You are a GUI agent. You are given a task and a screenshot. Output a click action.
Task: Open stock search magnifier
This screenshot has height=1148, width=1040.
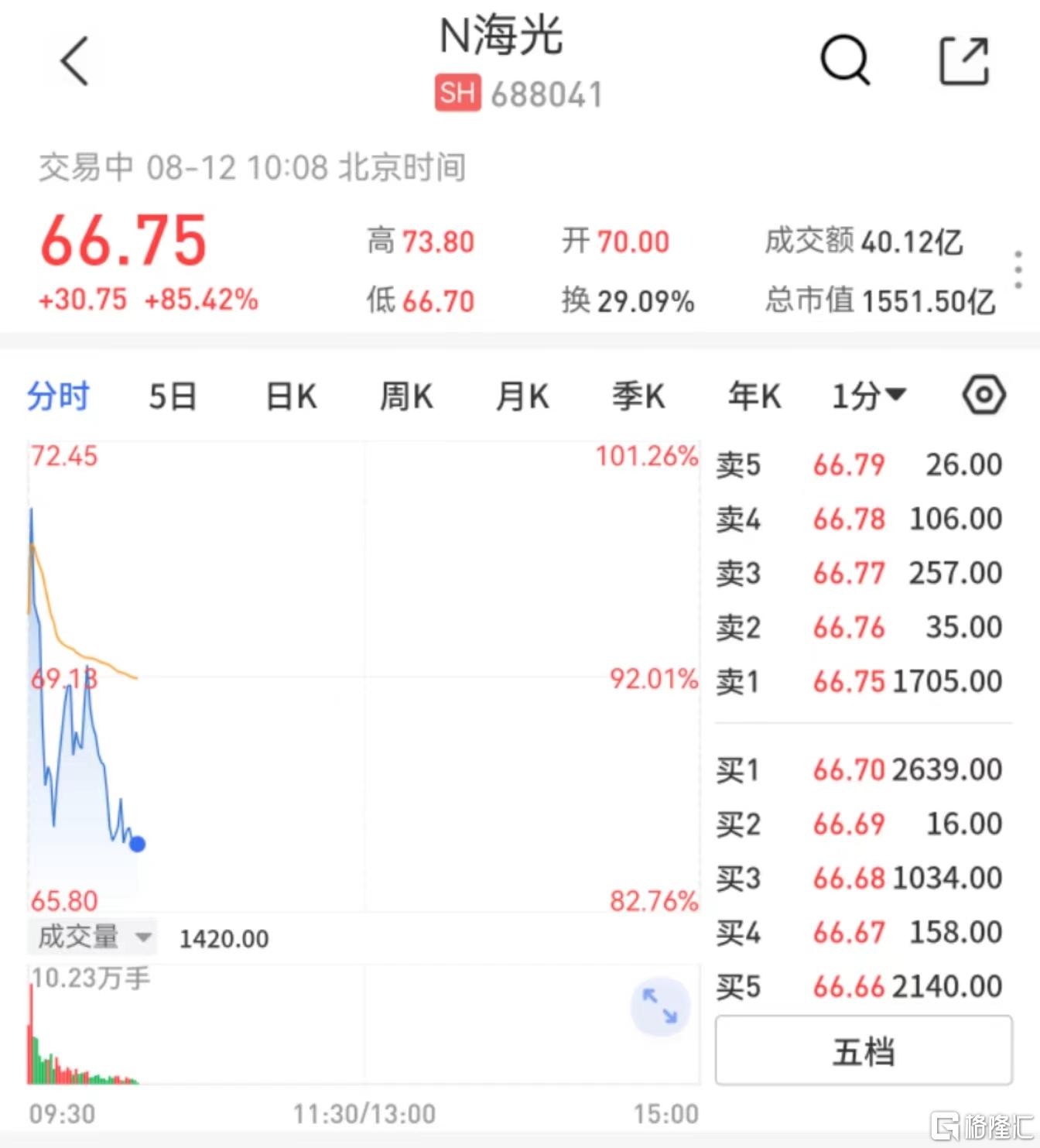click(844, 60)
